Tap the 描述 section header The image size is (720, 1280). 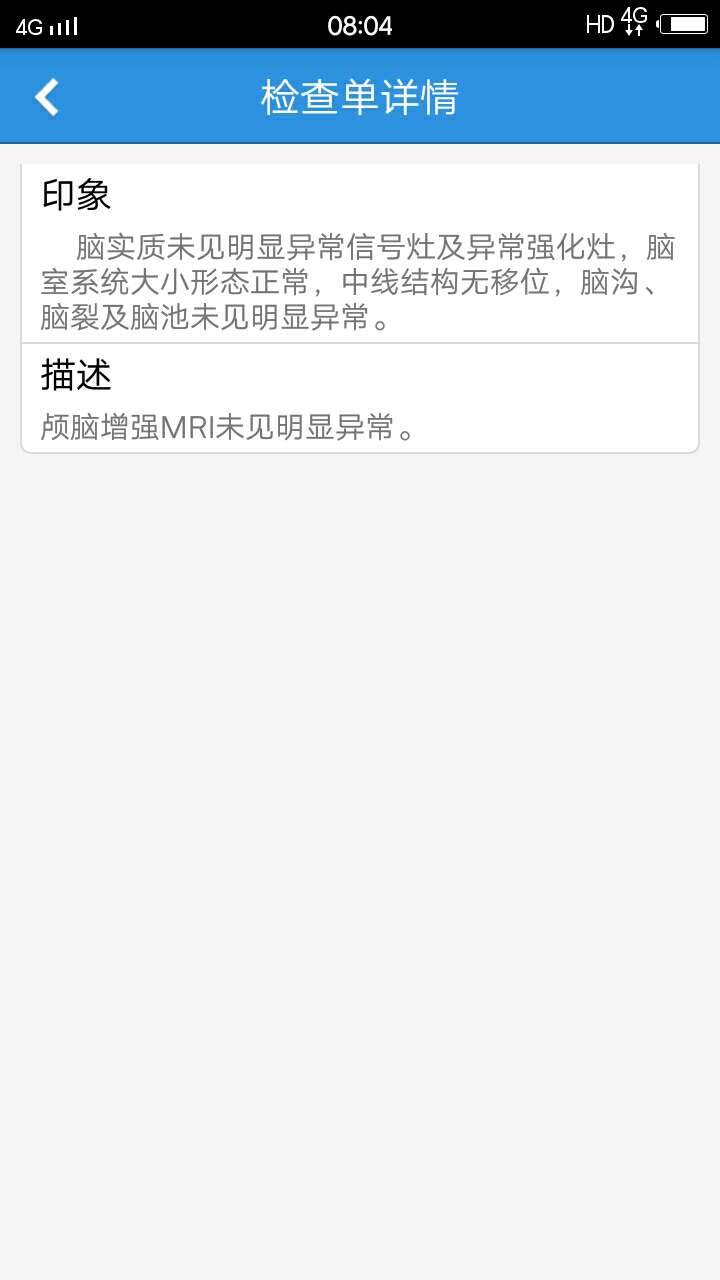pyautogui.click(x=75, y=376)
